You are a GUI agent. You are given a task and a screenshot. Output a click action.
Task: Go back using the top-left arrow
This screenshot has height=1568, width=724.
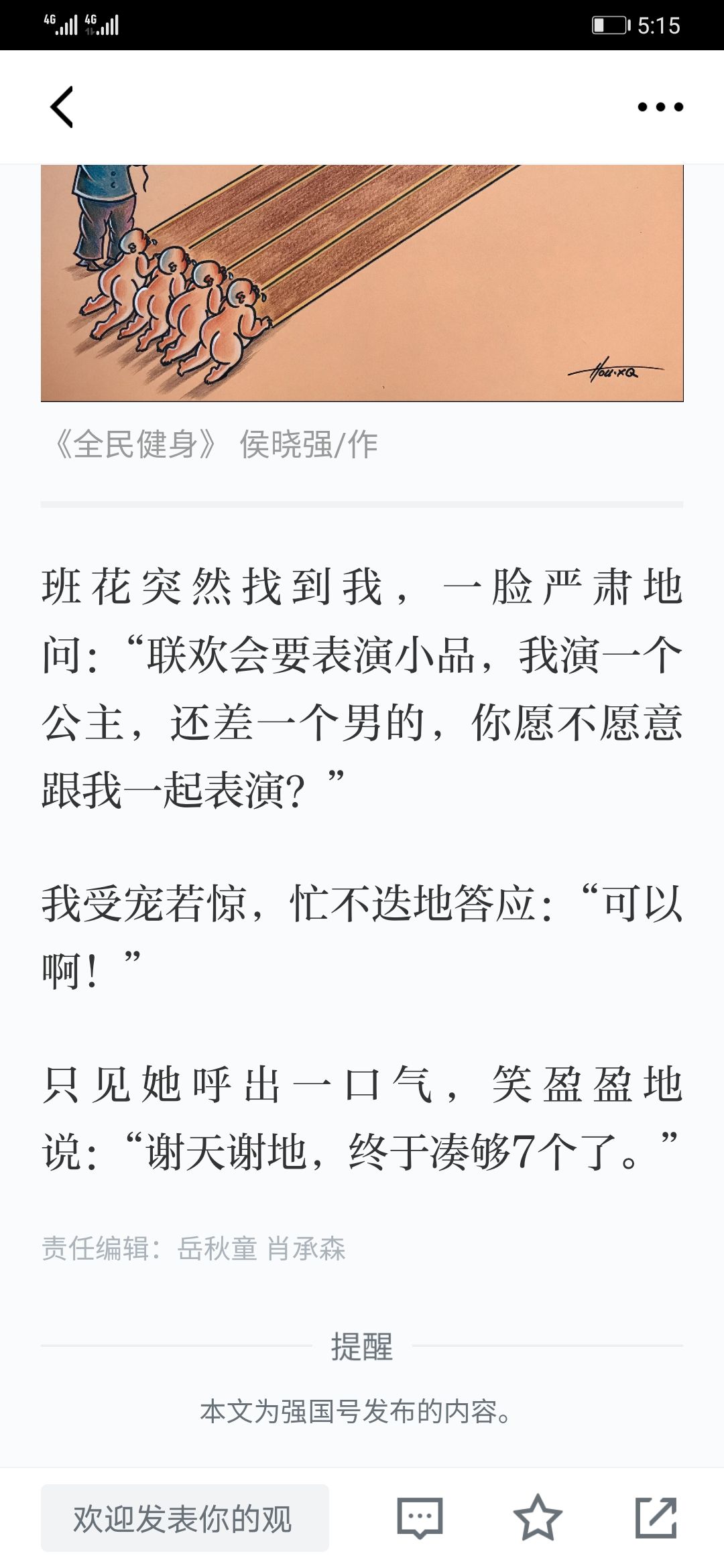pyautogui.click(x=62, y=107)
